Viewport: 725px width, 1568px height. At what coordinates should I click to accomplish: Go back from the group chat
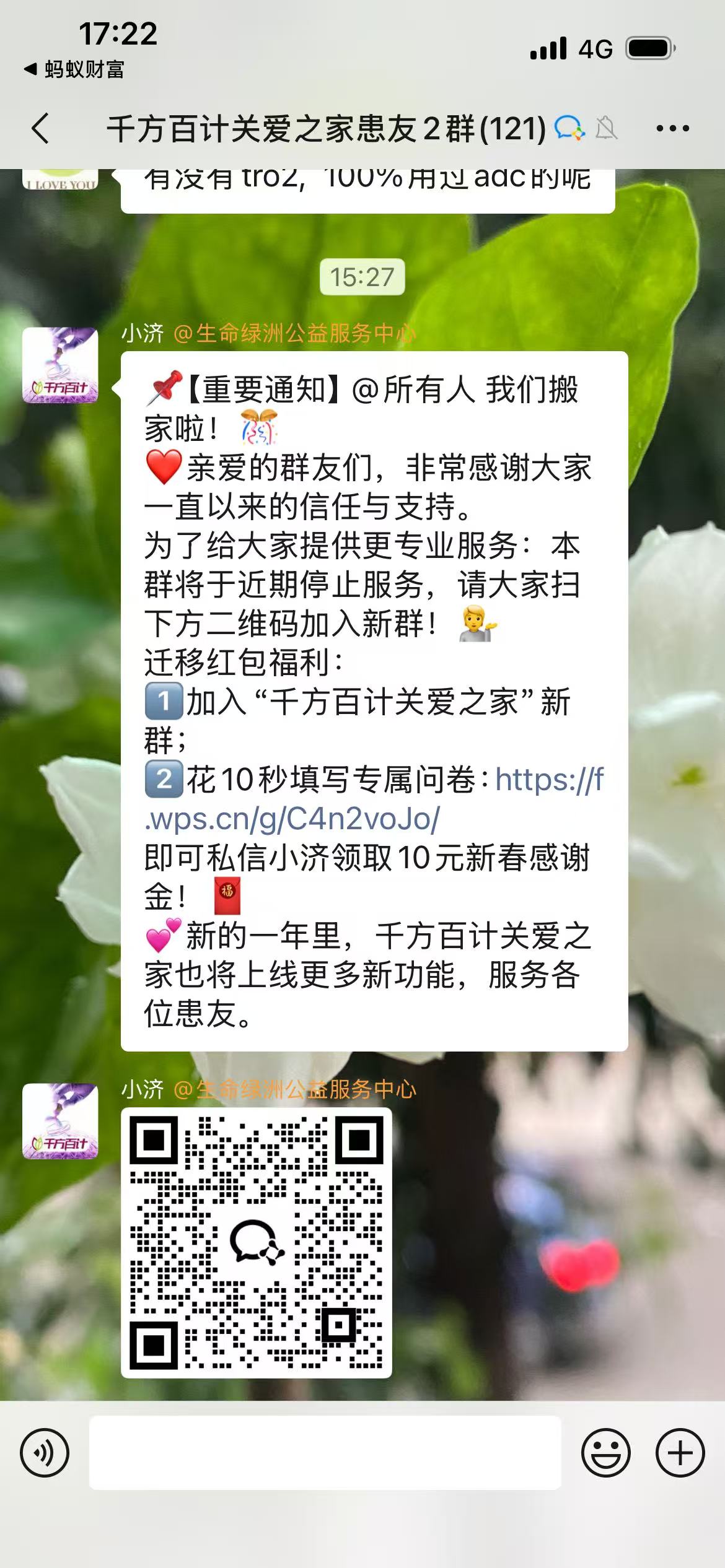[x=41, y=129]
